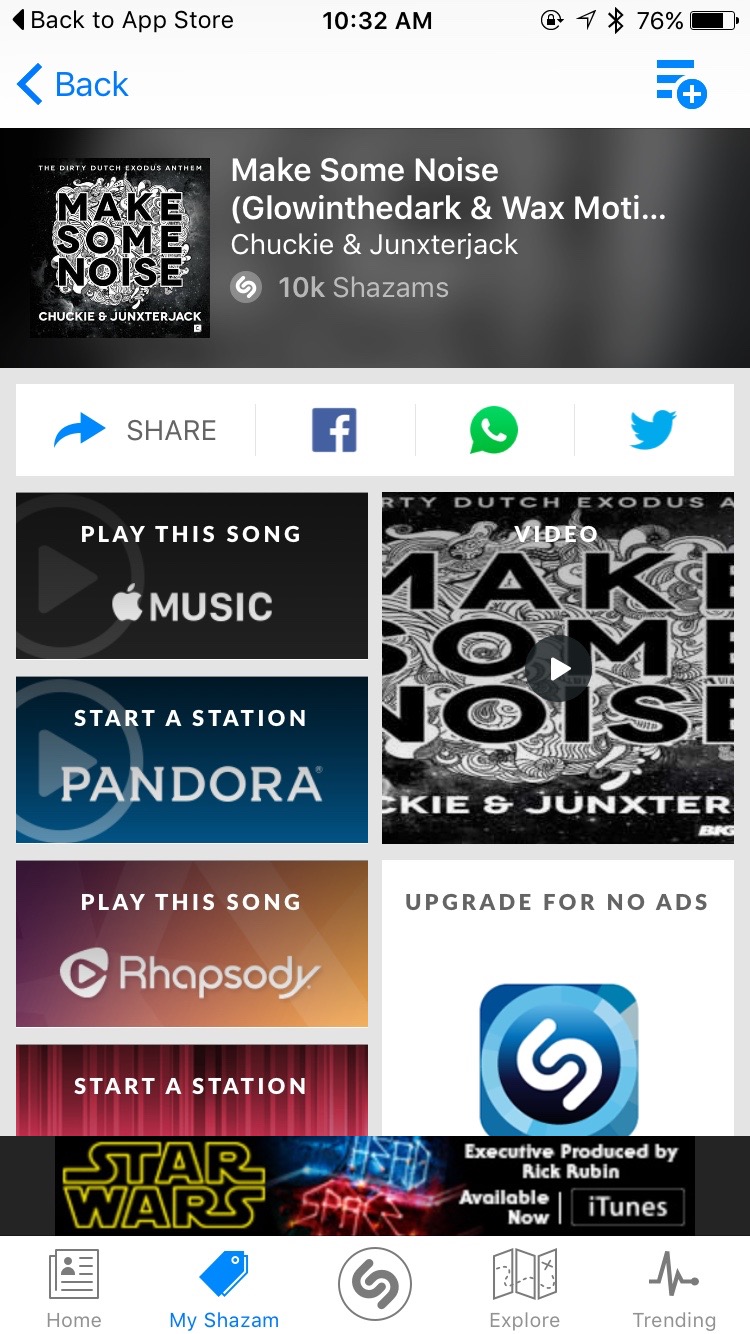Screen dimensions: 750x1334
Task: Tap the center Shazam listen button
Action: tap(375, 1284)
